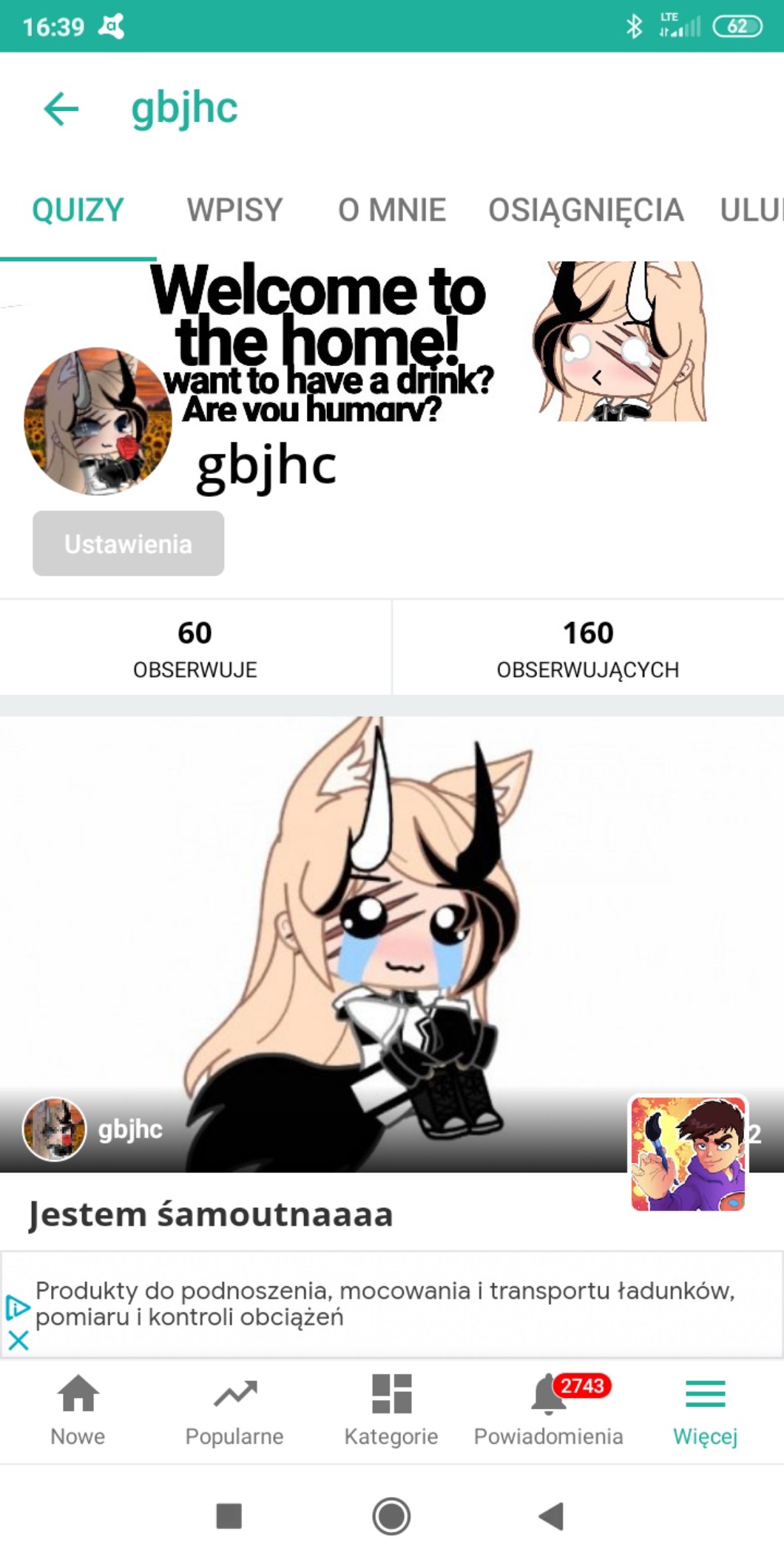This screenshot has height=1568, width=784.
Task: Open the O MNIE tab
Action: pyautogui.click(x=392, y=210)
